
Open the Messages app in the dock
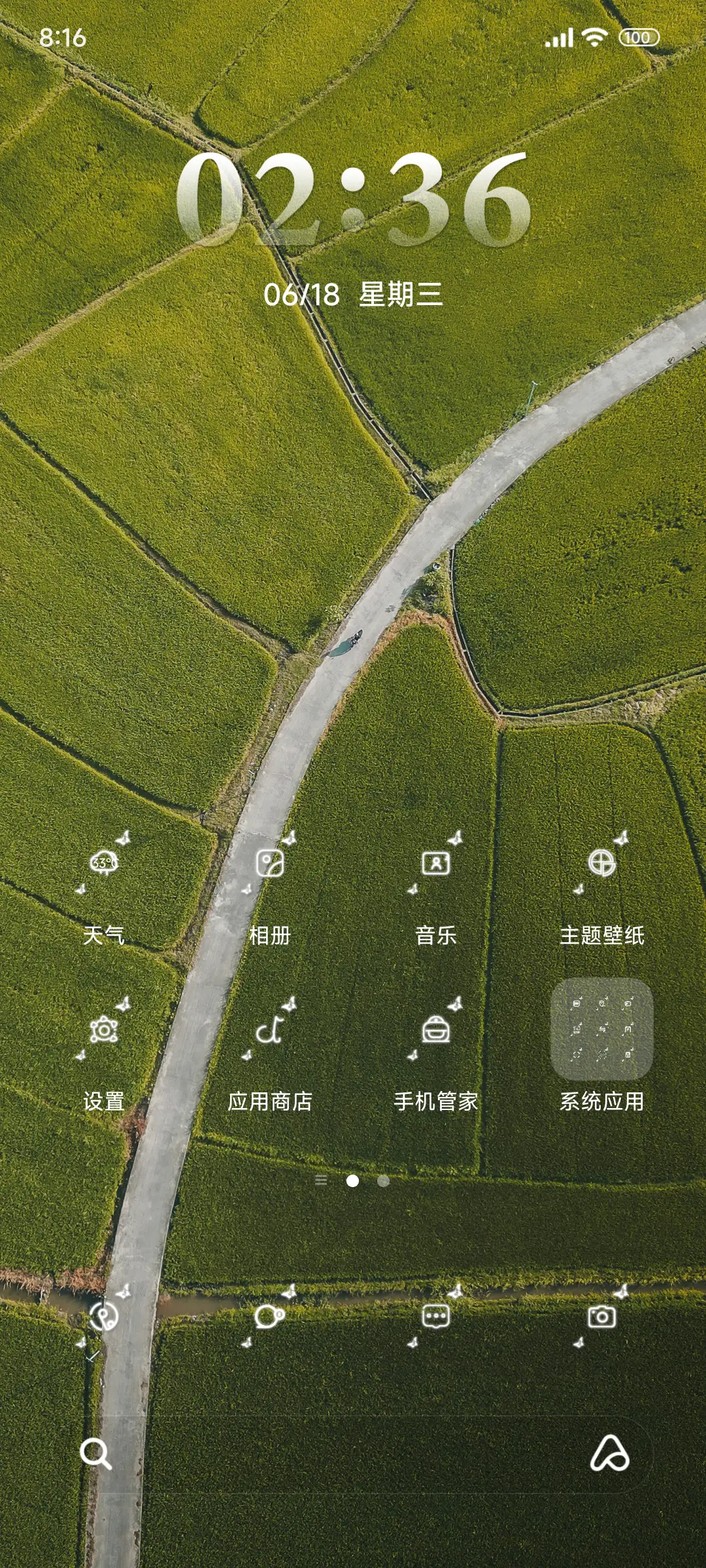click(437, 1316)
